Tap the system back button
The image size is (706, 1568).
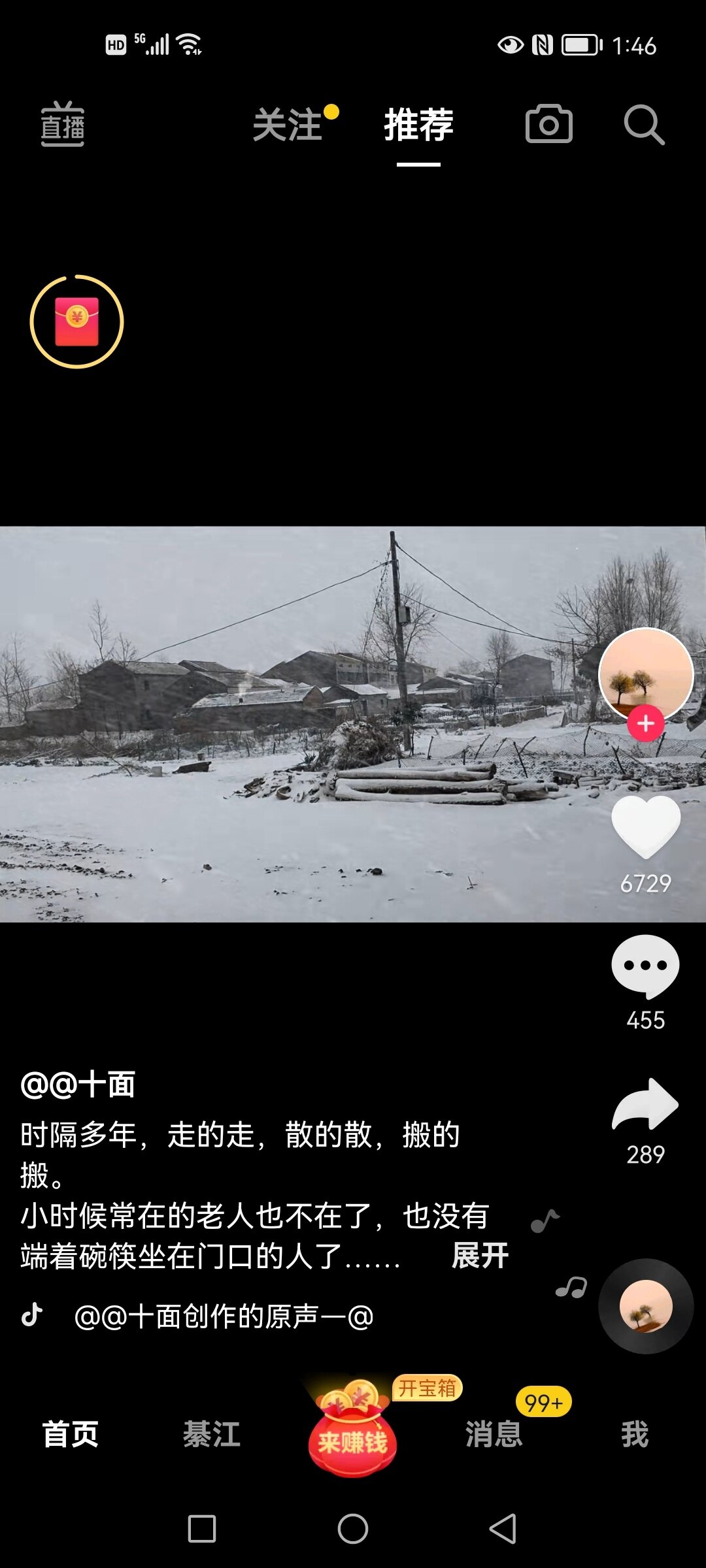click(x=503, y=1529)
